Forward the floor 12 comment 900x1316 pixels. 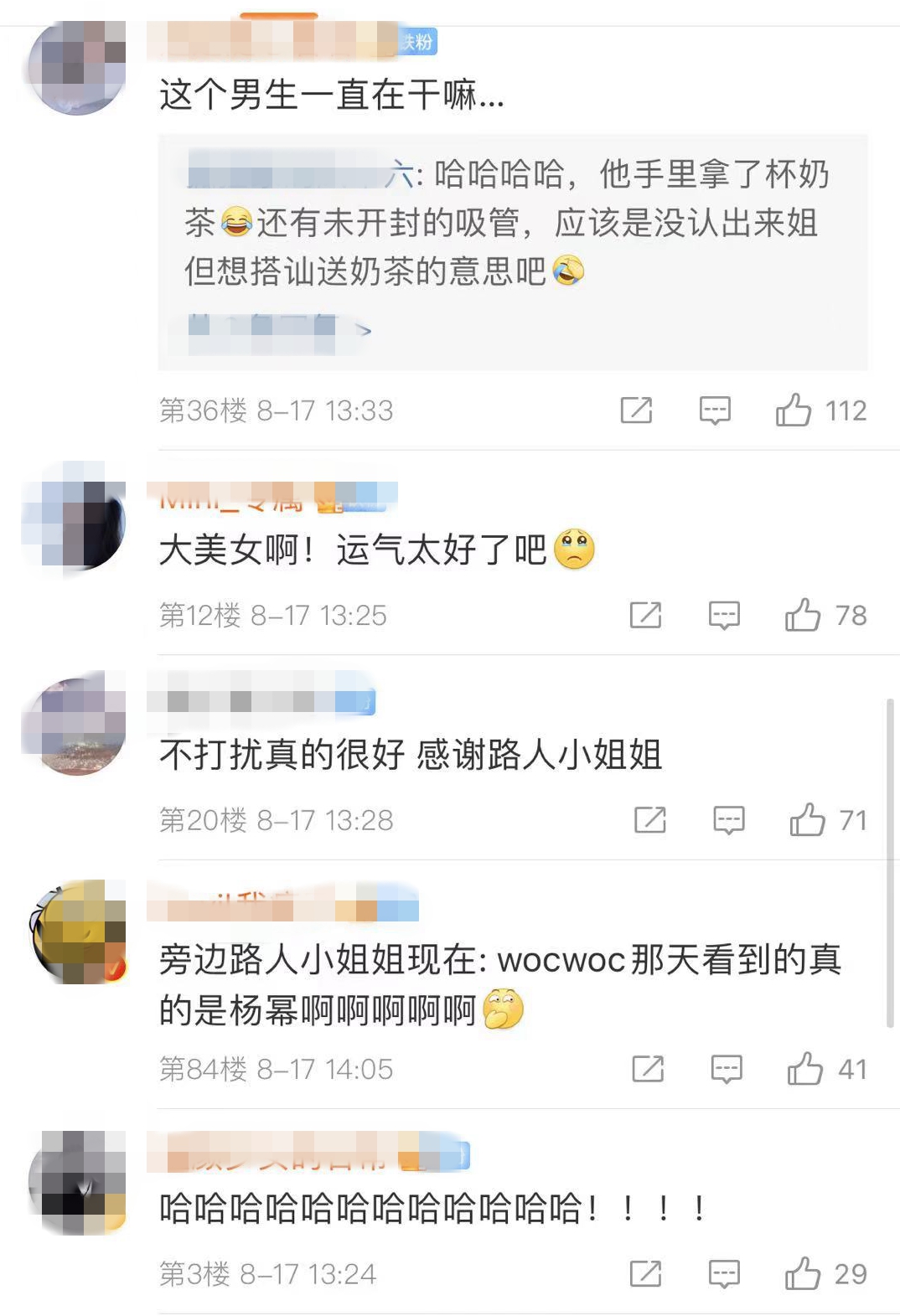(x=646, y=615)
